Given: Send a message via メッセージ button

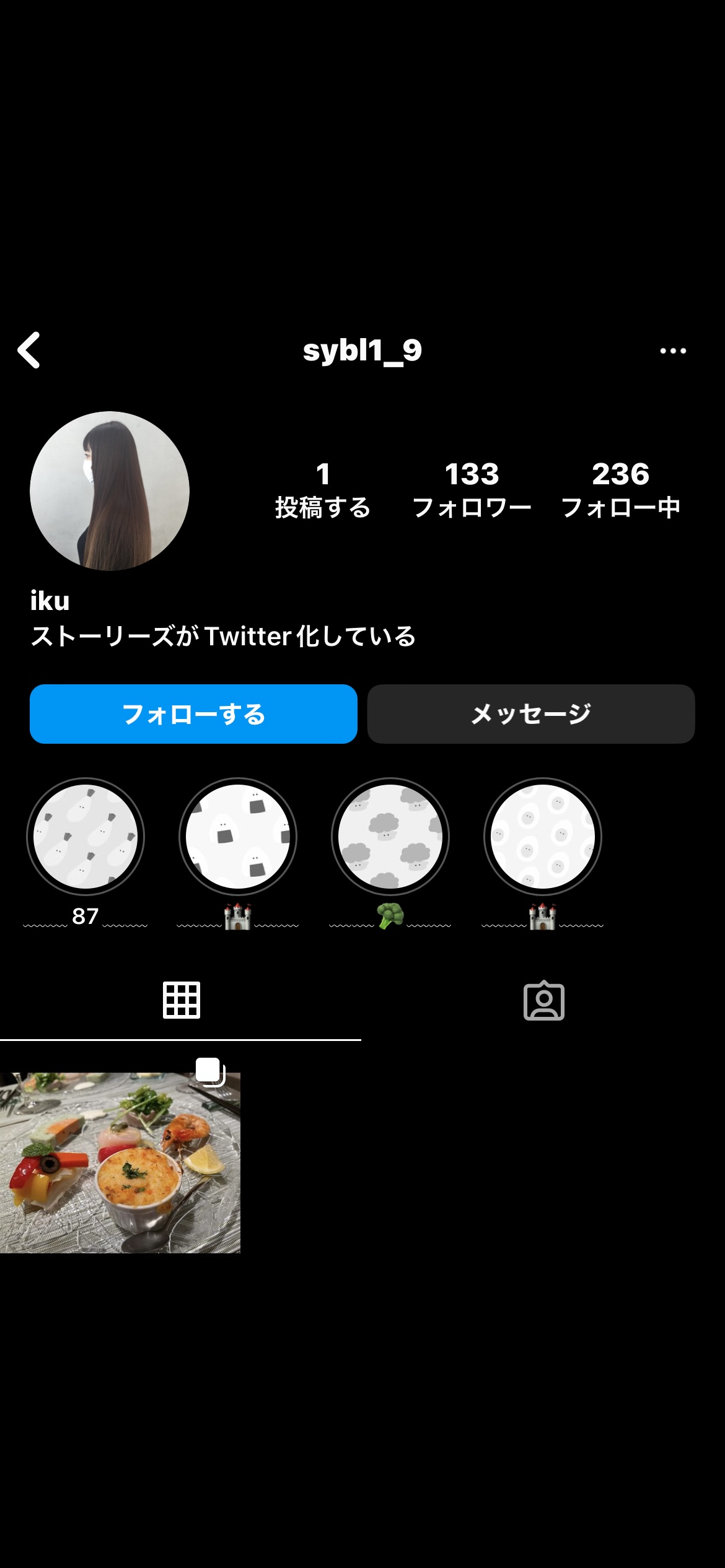Looking at the screenshot, I should (530, 714).
